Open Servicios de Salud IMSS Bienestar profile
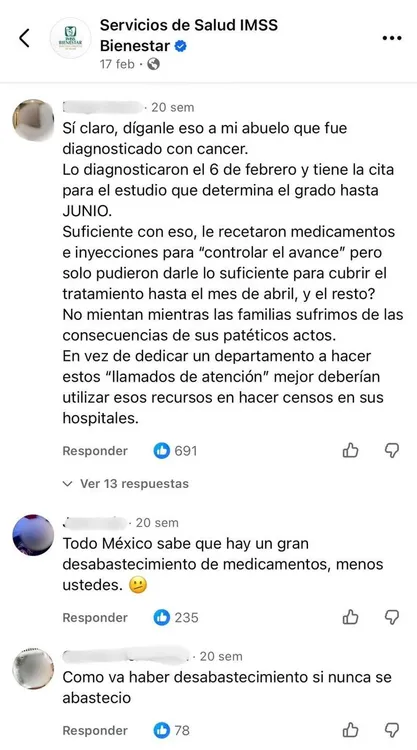Viewport: 417px width, 750px height. pos(188,35)
